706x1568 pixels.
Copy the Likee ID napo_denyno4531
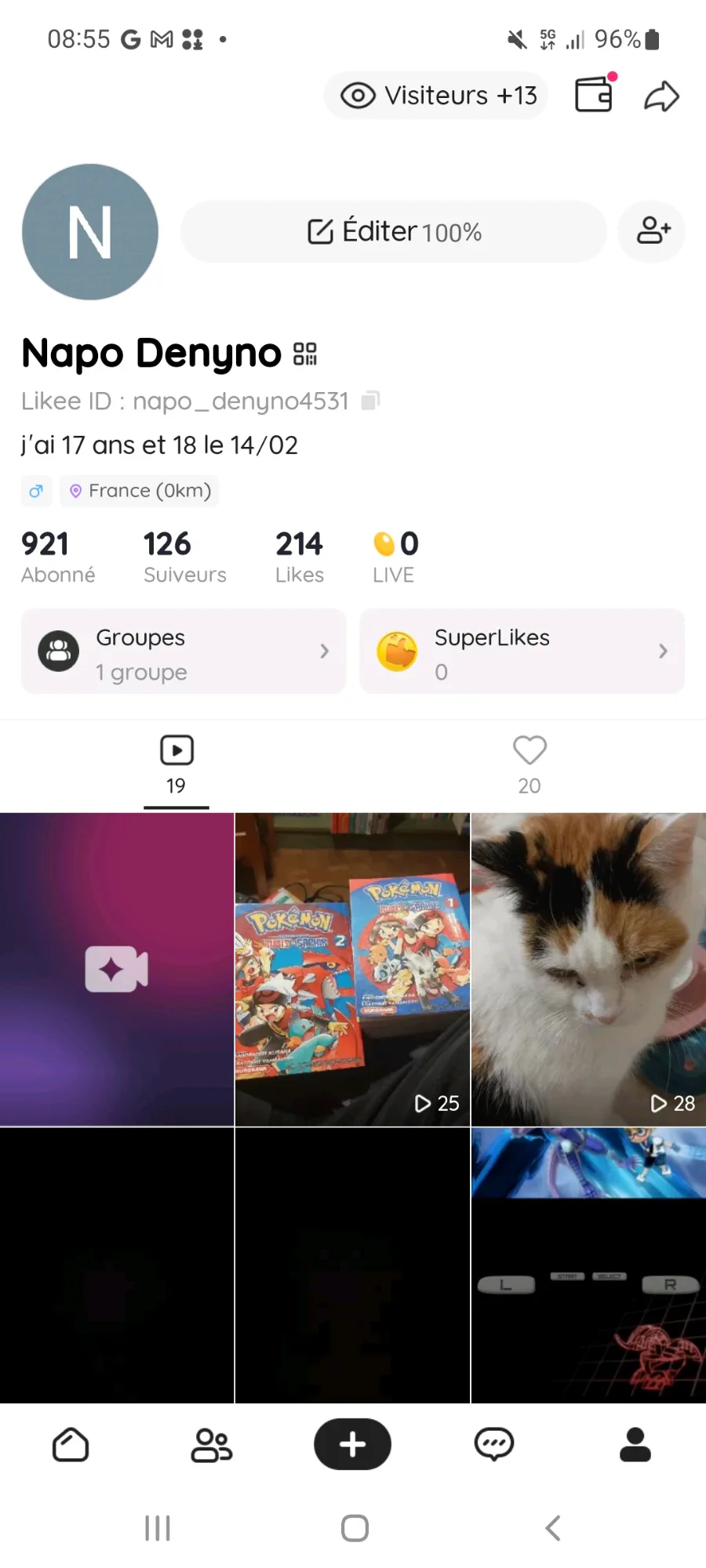(370, 401)
